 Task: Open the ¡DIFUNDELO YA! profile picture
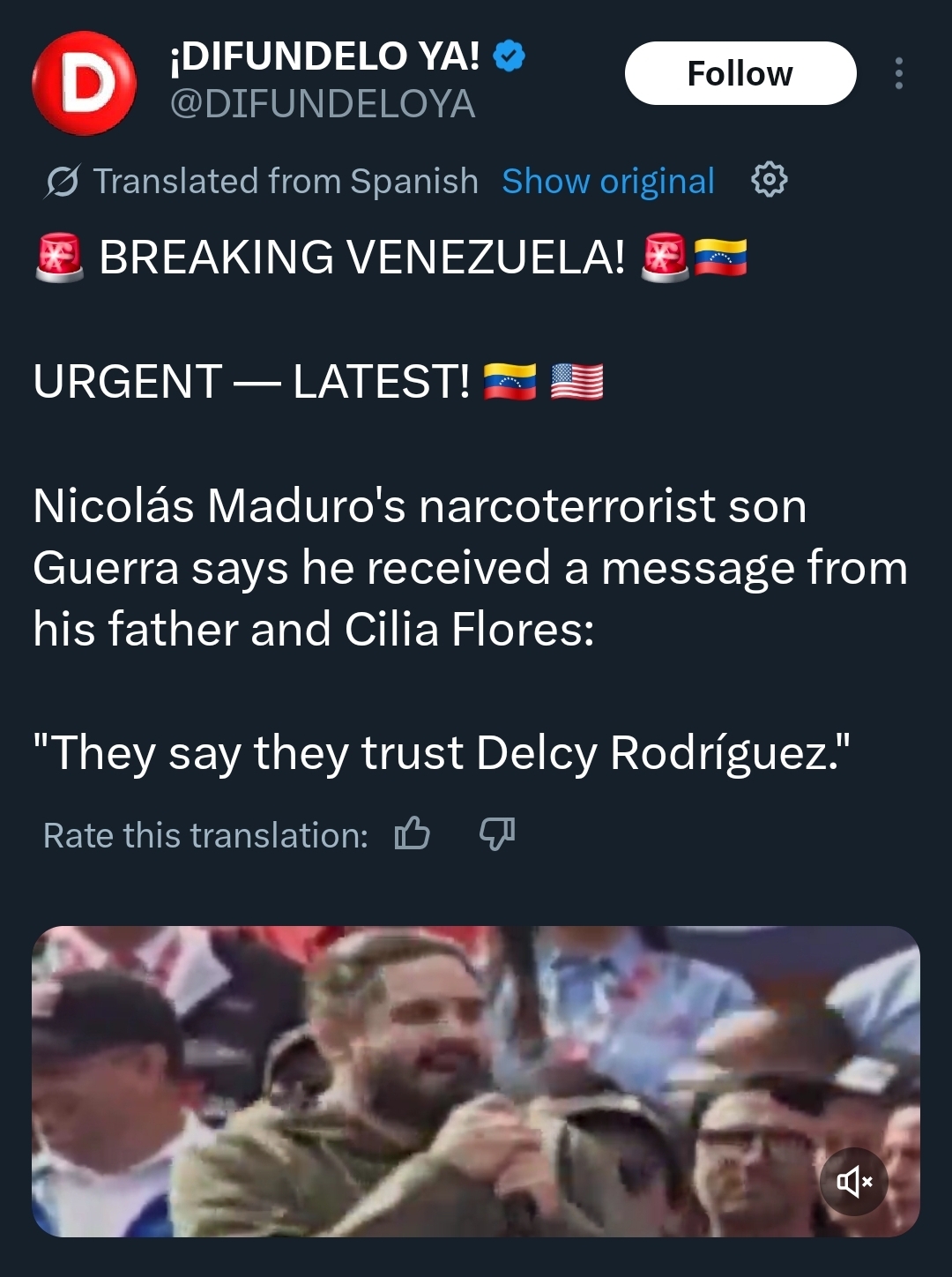(x=84, y=83)
